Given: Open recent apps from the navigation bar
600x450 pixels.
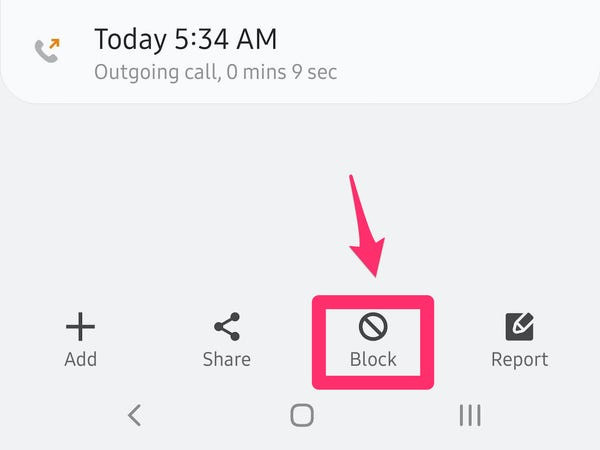Looking at the screenshot, I should coord(469,415).
